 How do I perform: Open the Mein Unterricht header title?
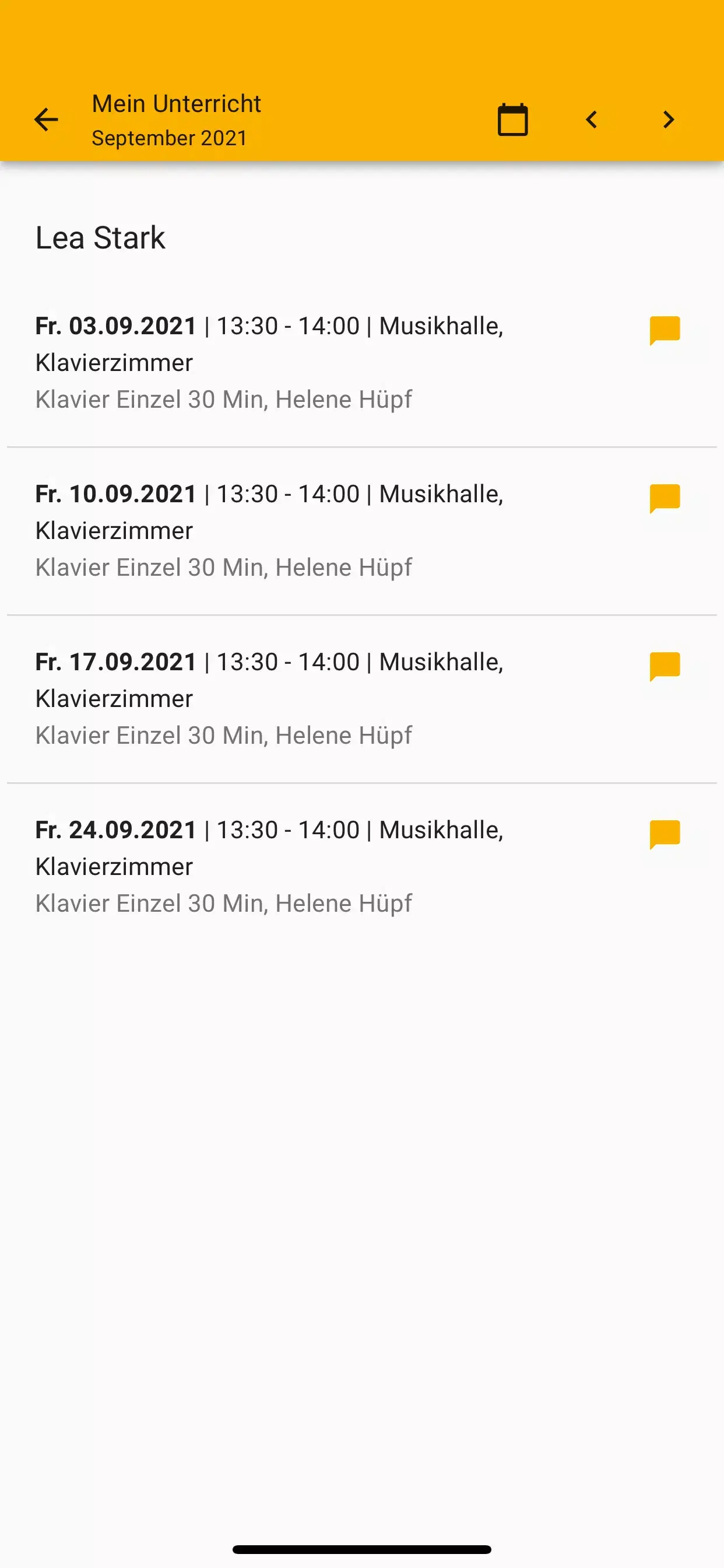[177, 103]
